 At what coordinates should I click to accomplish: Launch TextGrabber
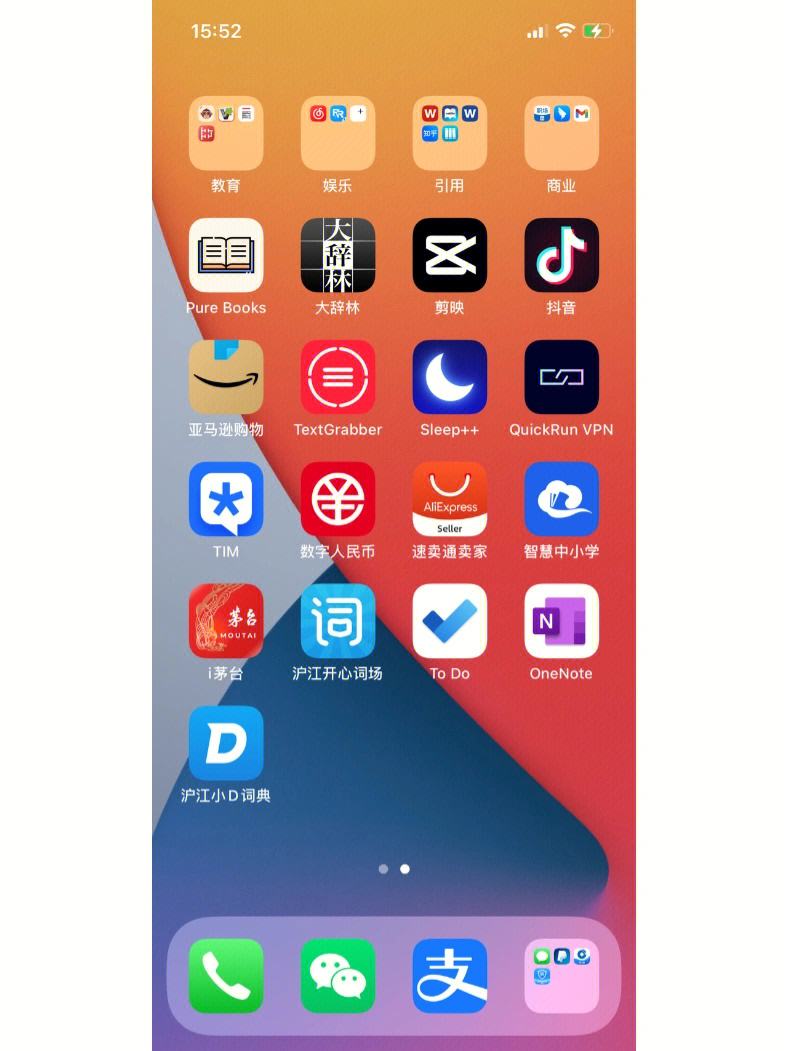338,377
